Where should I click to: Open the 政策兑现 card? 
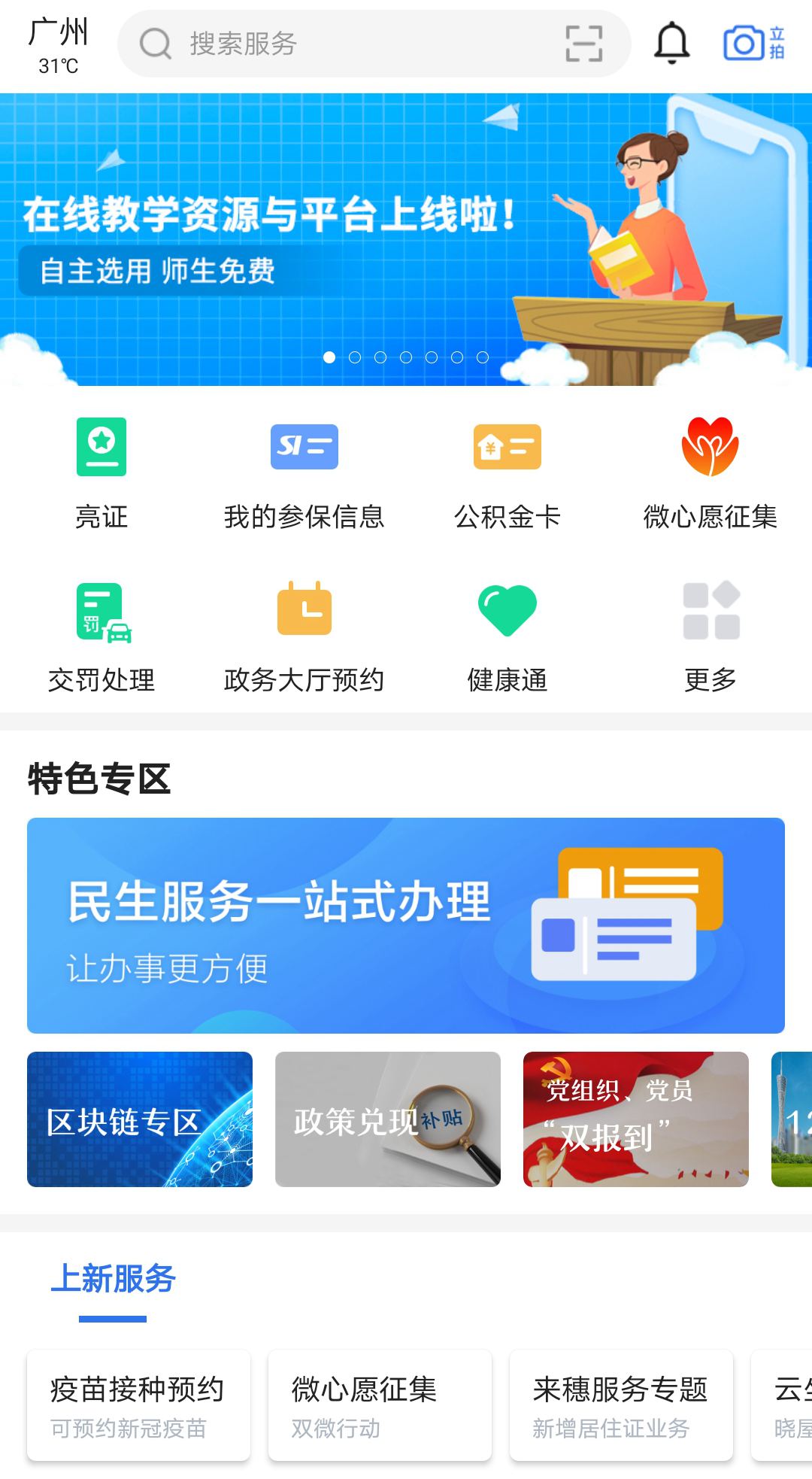(387, 1119)
